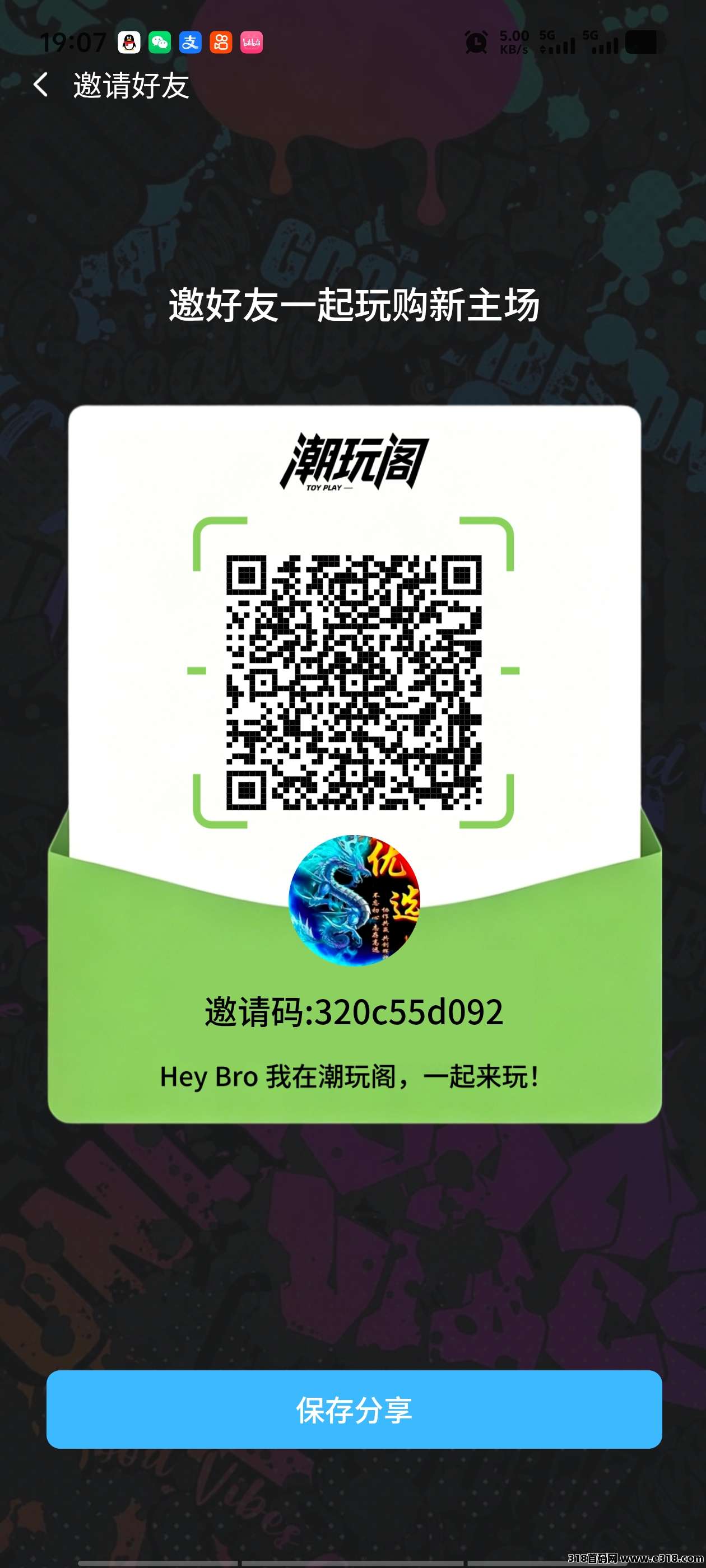The height and width of the screenshot is (1568, 706).
Task: Tap the 保存分享 button
Action: (354, 1410)
